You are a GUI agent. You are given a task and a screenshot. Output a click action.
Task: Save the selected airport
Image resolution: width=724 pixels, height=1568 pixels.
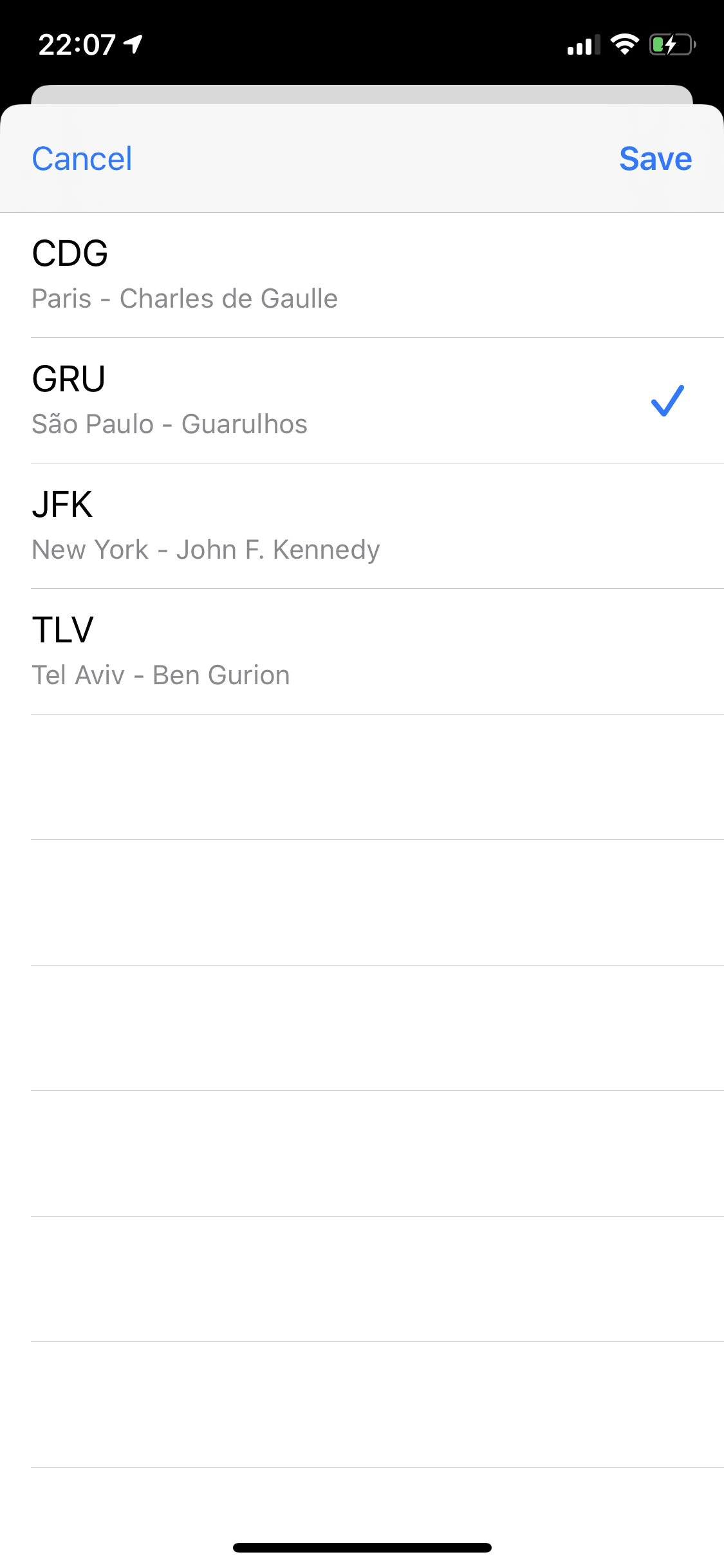click(x=656, y=158)
